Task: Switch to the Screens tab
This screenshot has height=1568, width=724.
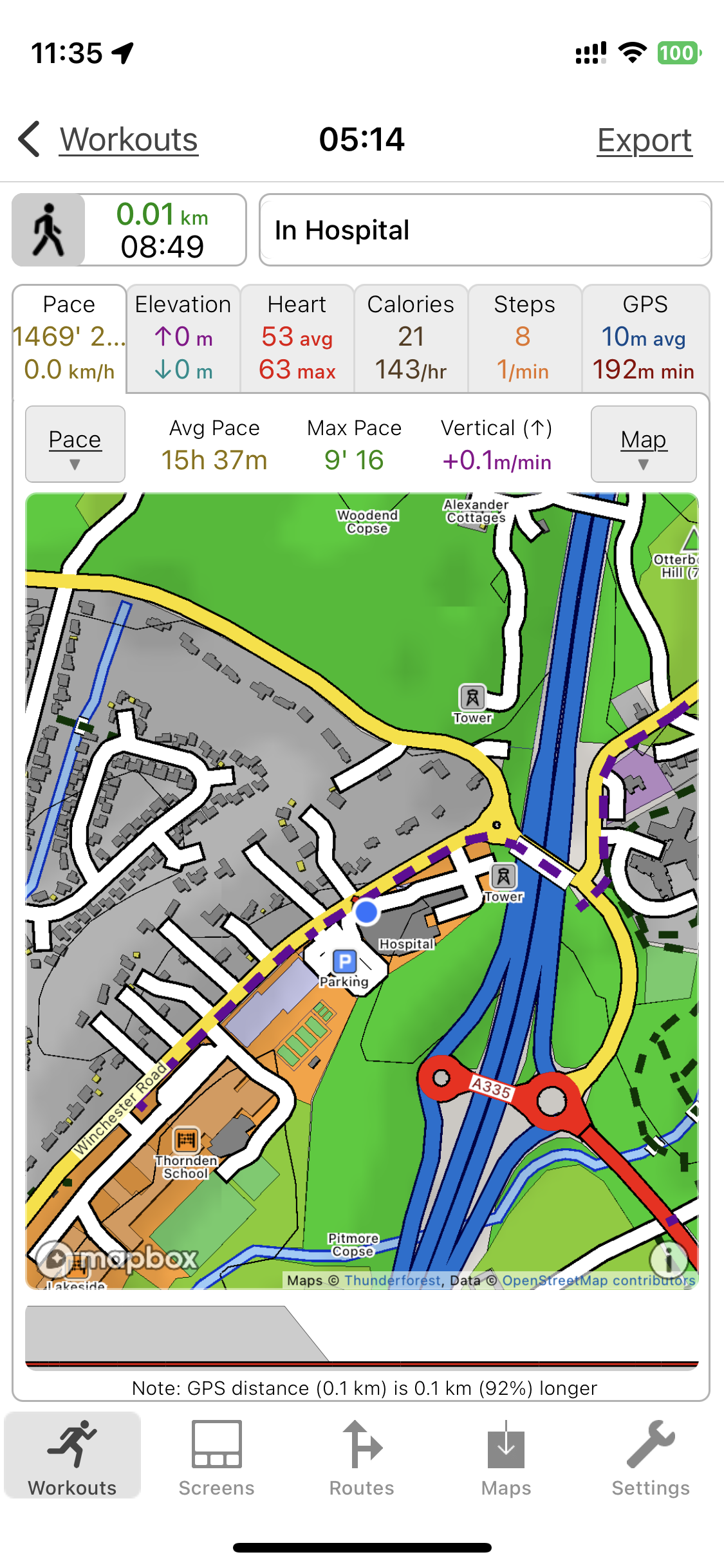Action: (x=217, y=1459)
